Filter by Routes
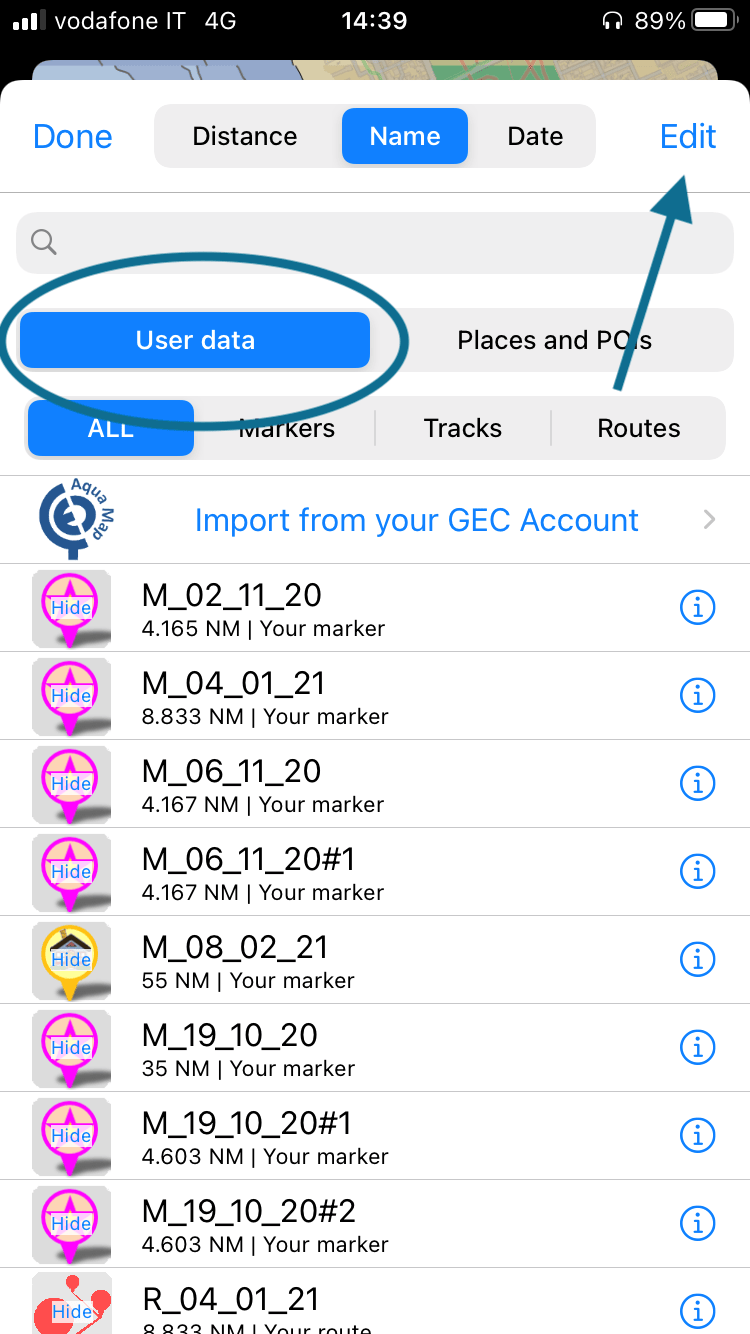 [x=638, y=428]
